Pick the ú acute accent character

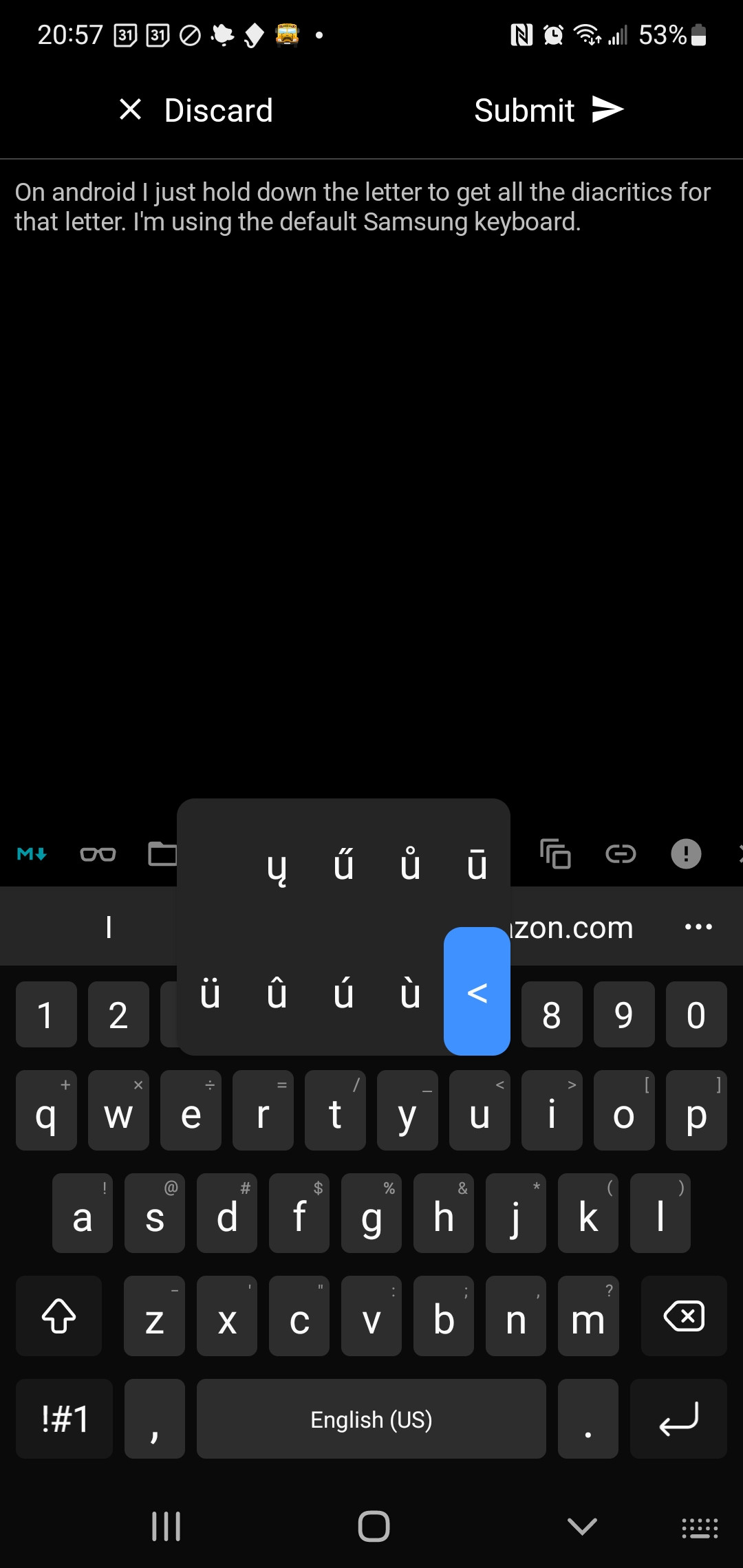(x=343, y=993)
